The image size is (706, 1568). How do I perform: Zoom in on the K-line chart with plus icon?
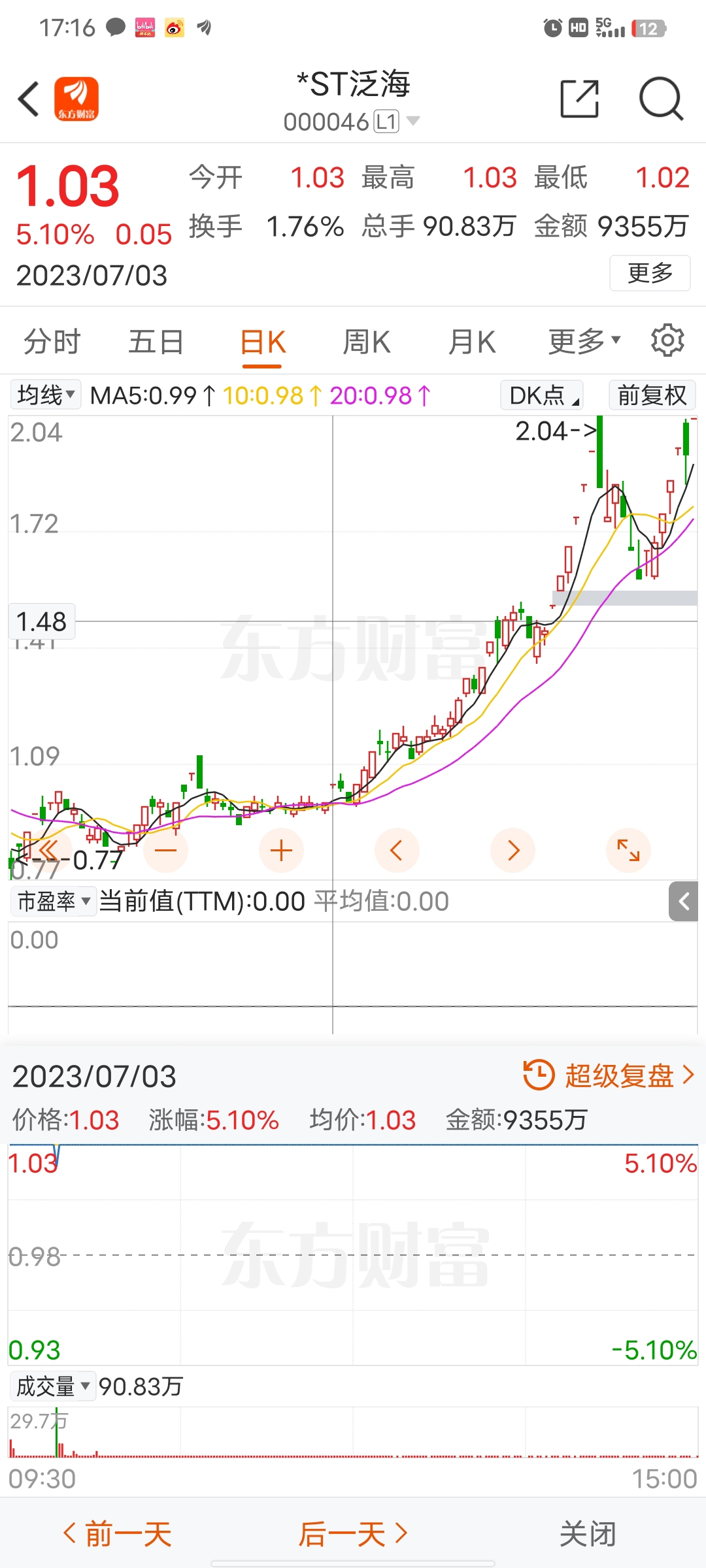(281, 850)
